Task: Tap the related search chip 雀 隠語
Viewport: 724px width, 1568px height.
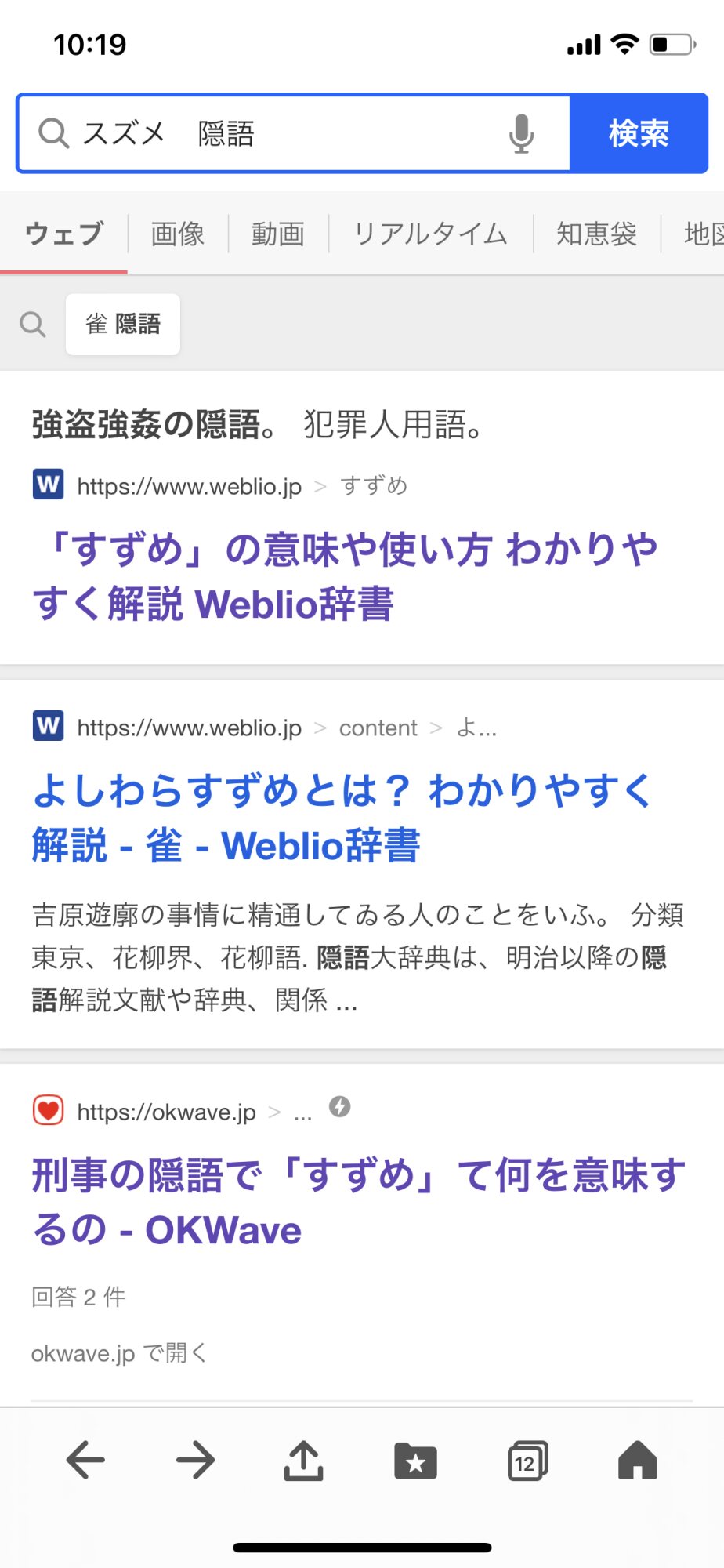Action: [x=123, y=324]
